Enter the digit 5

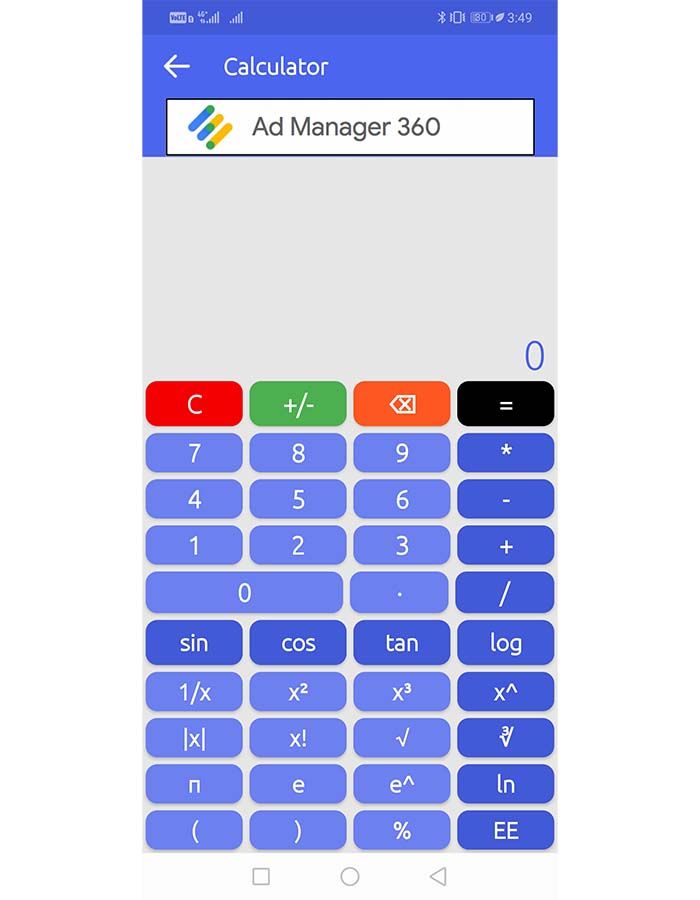pos(298,499)
